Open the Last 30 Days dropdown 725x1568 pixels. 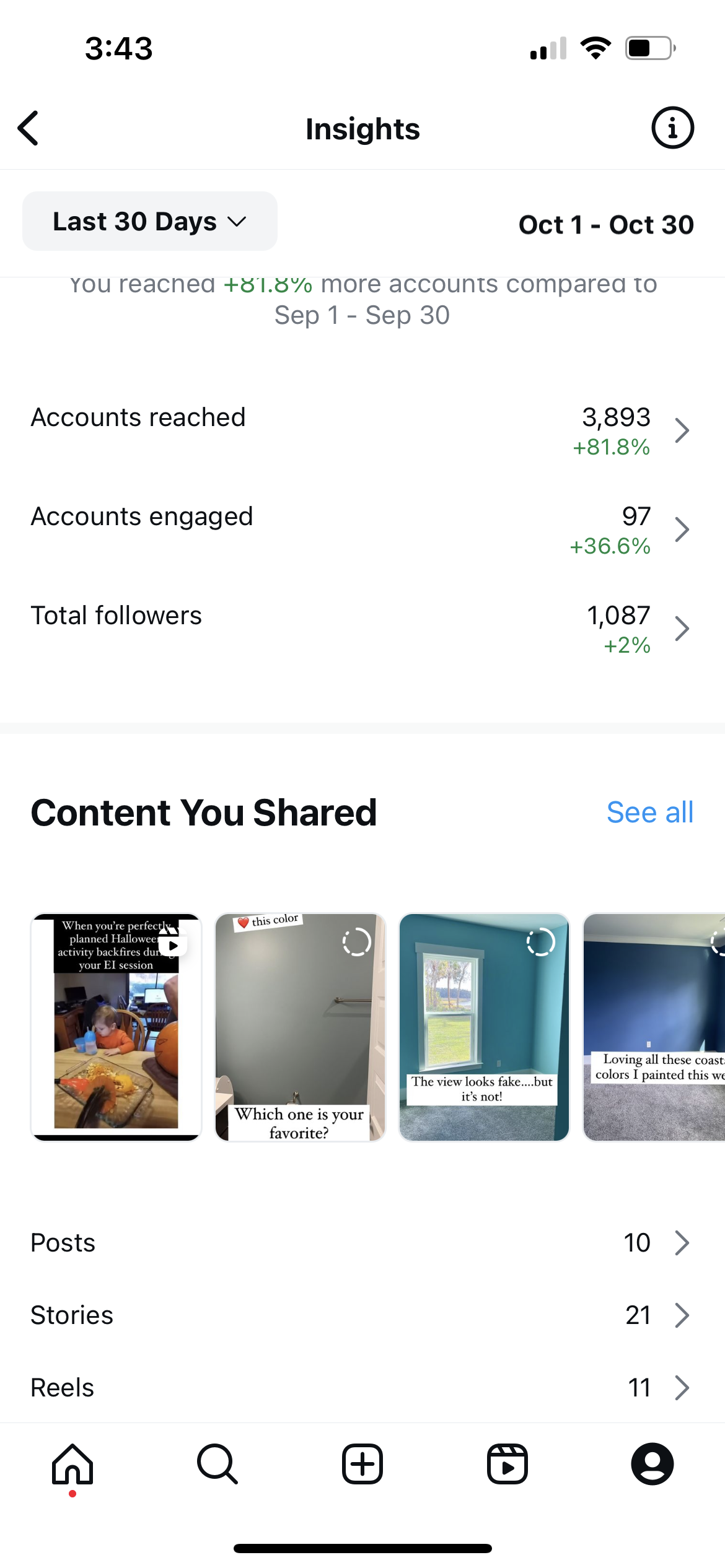coord(149,222)
